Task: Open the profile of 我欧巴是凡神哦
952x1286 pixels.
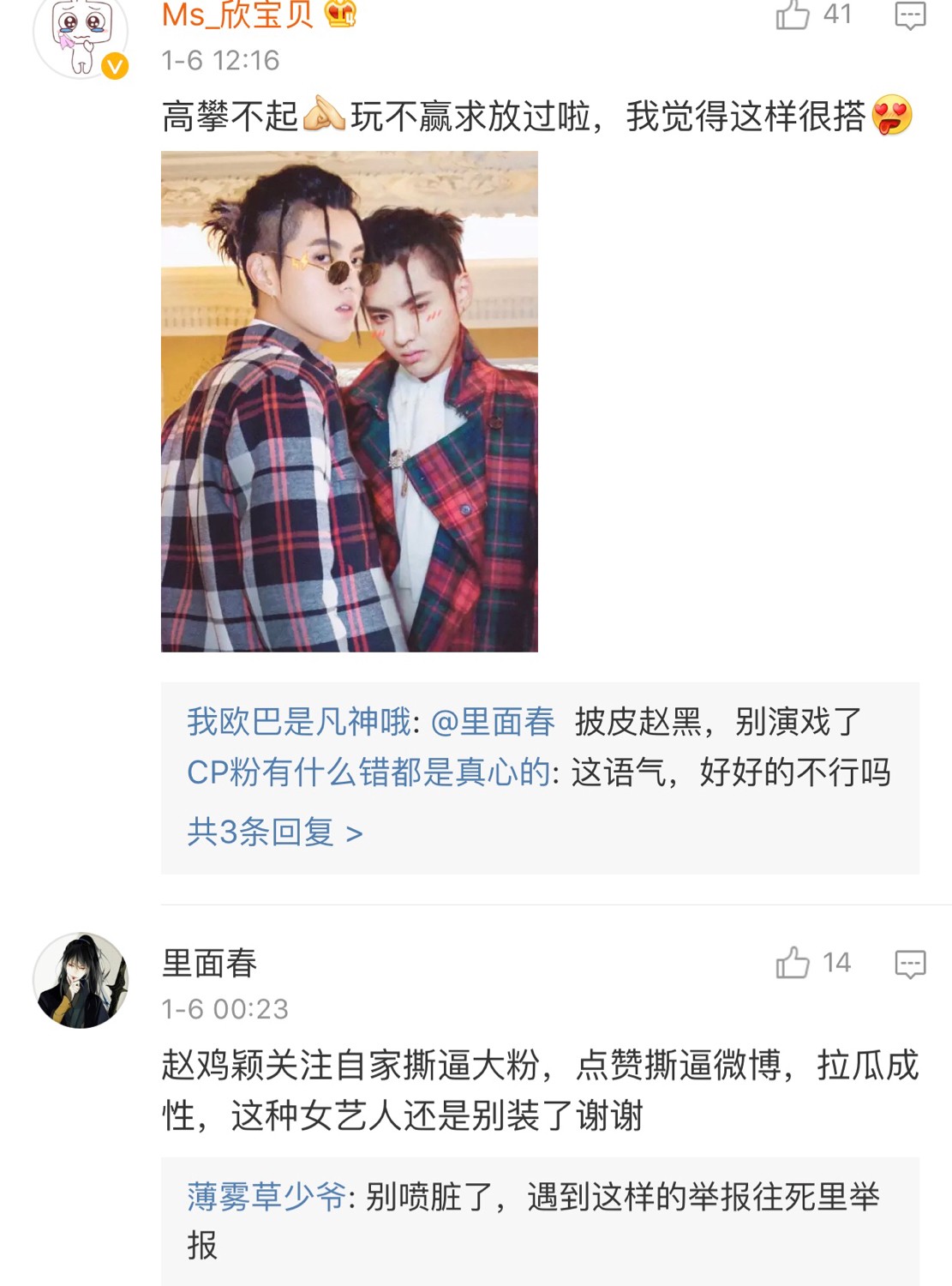Action: coord(299,722)
